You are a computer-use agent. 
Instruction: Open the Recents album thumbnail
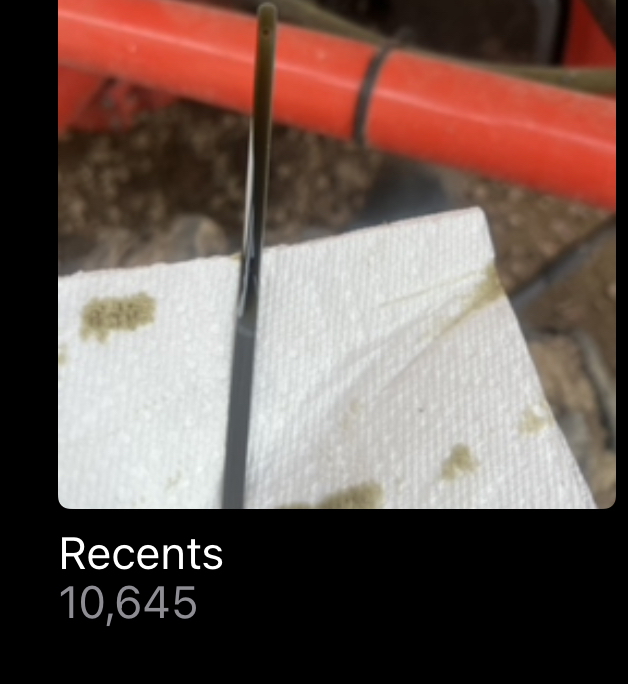(336, 254)
